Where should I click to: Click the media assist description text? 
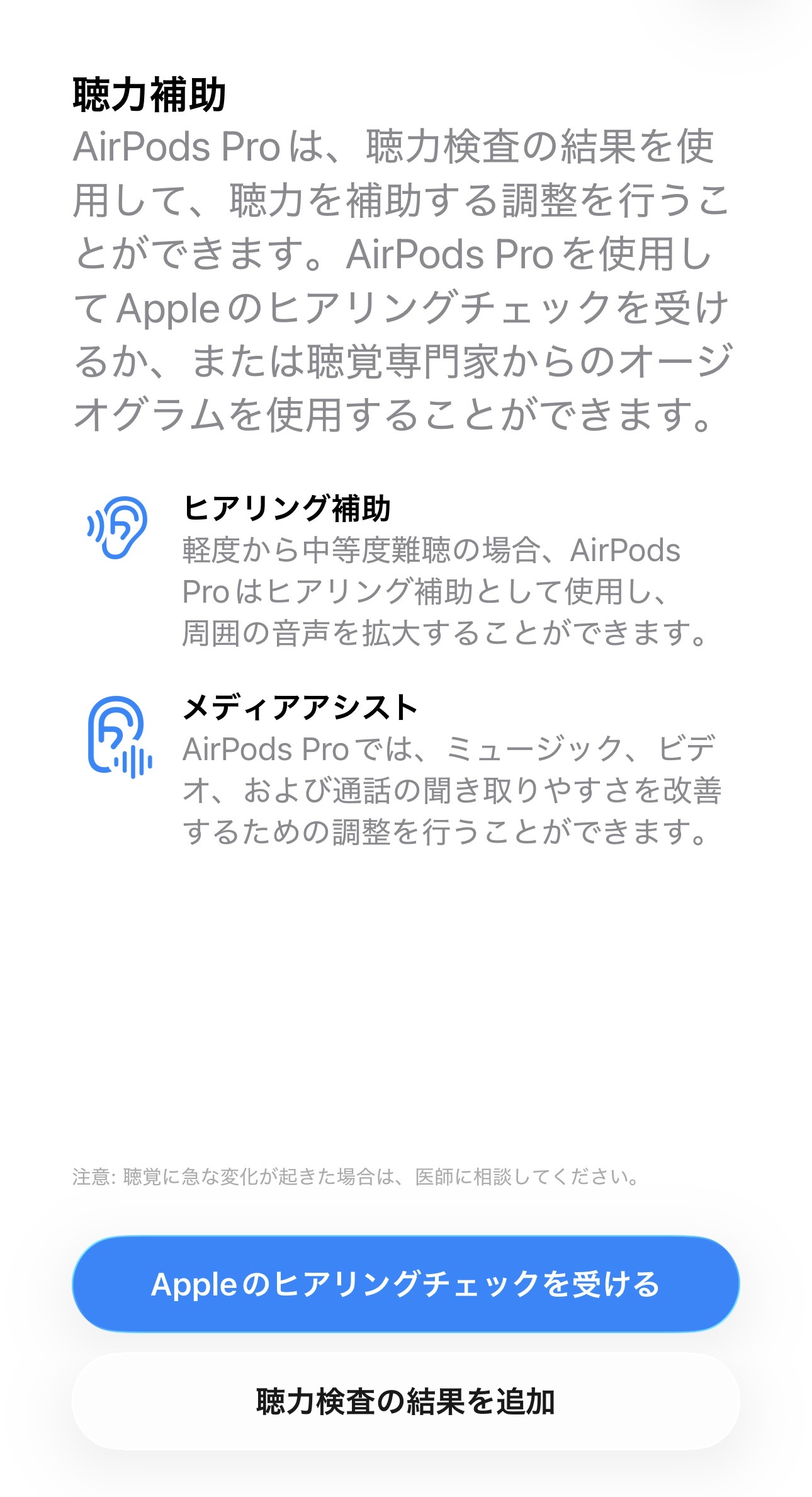453,794
